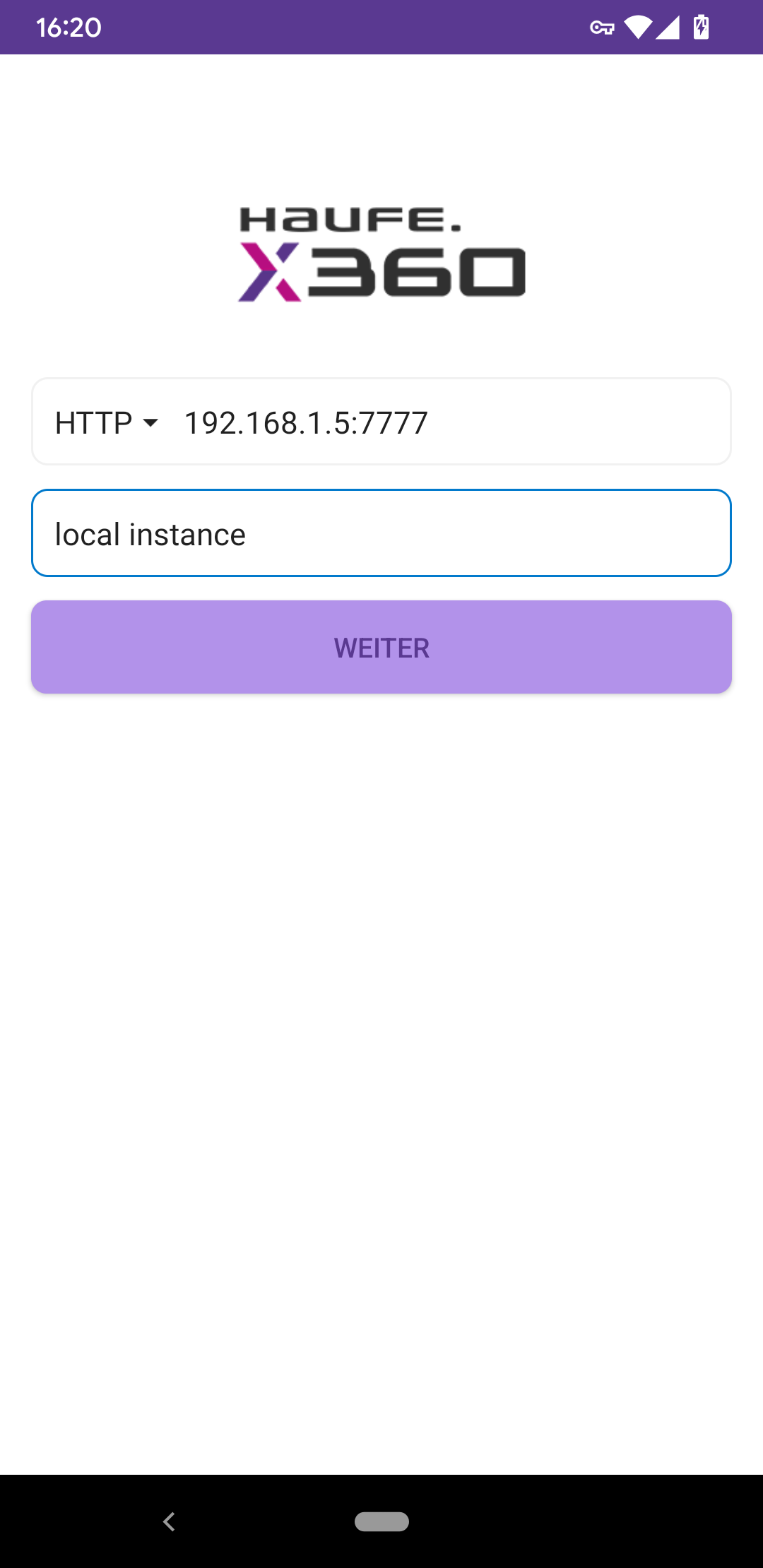Tap the home pill in the navigation bar

(x=381, y=1521)
